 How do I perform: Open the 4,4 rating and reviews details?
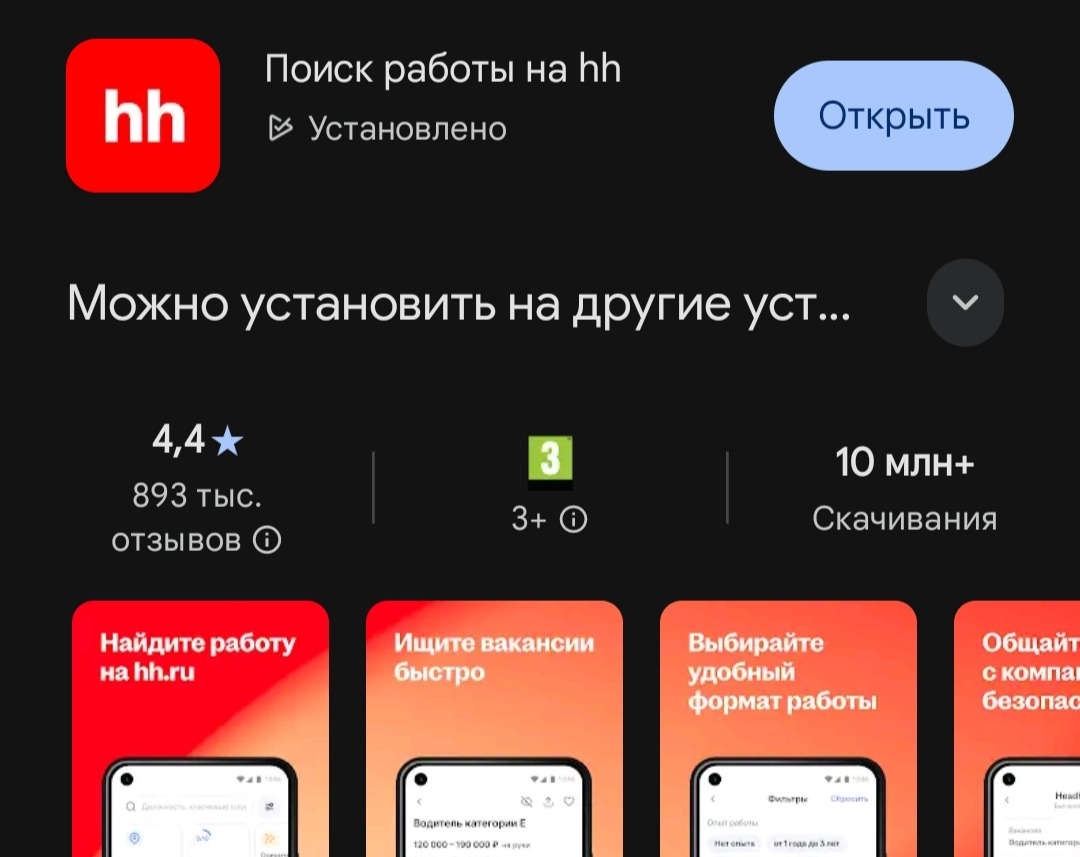[197, 489]
